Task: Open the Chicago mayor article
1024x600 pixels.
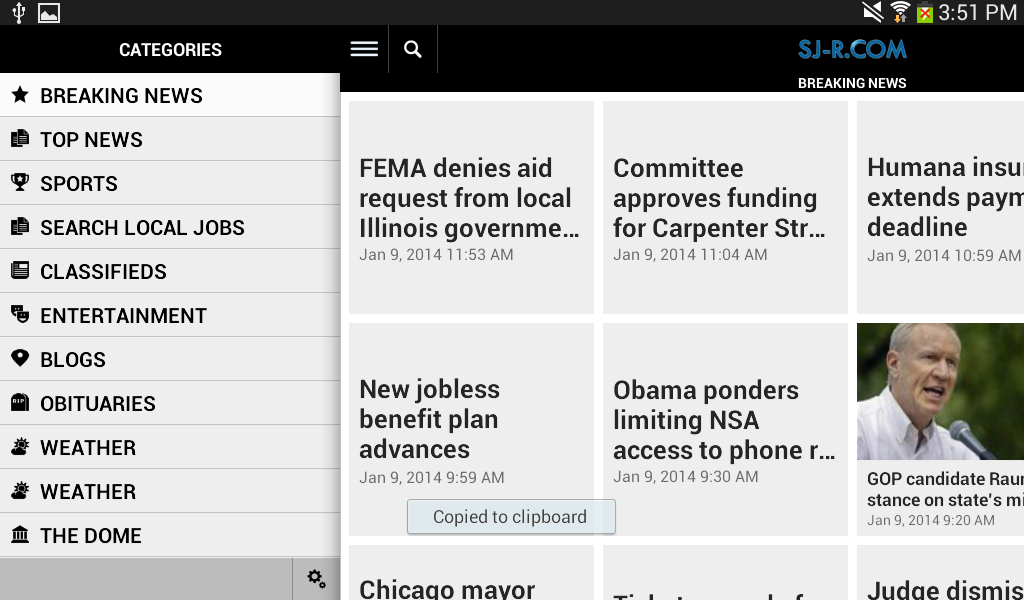Action: 471,580
